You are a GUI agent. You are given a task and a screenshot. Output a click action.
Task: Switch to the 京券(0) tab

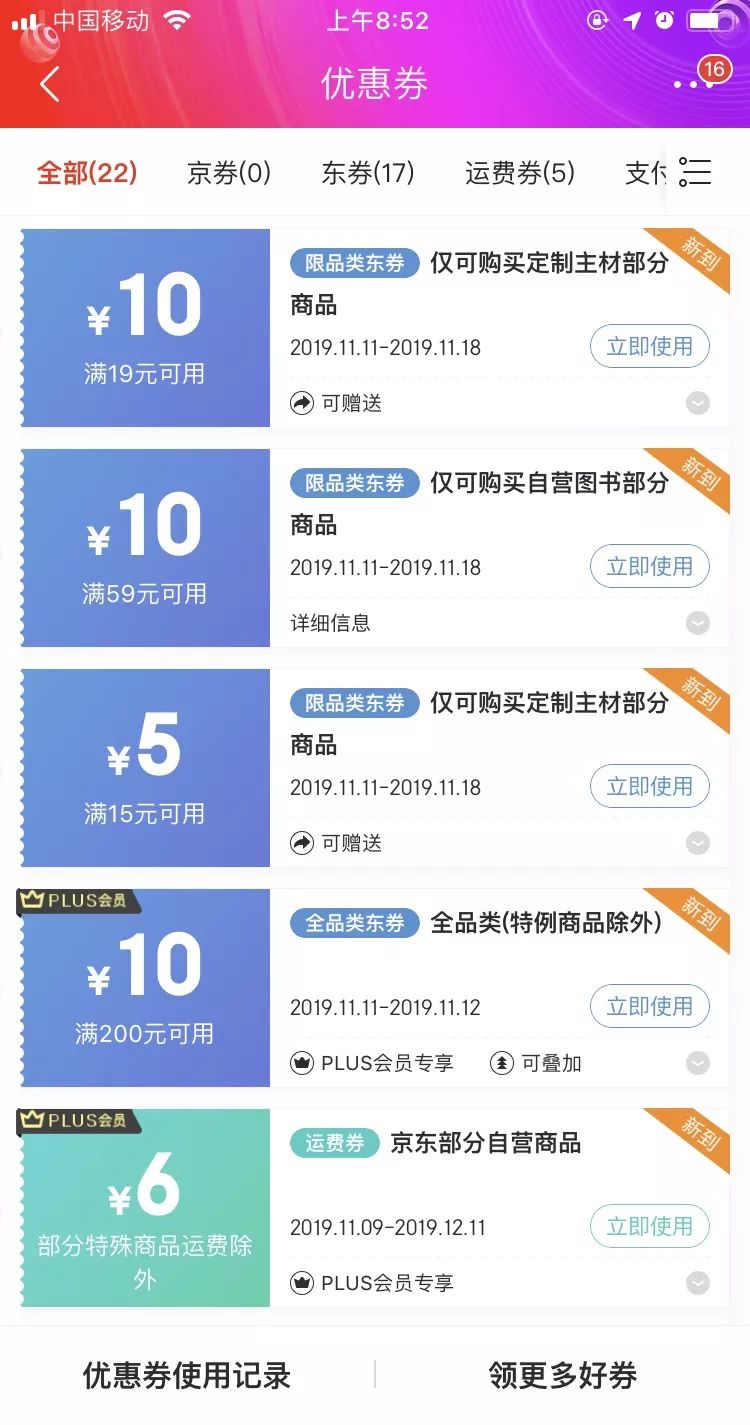point(229,173)
